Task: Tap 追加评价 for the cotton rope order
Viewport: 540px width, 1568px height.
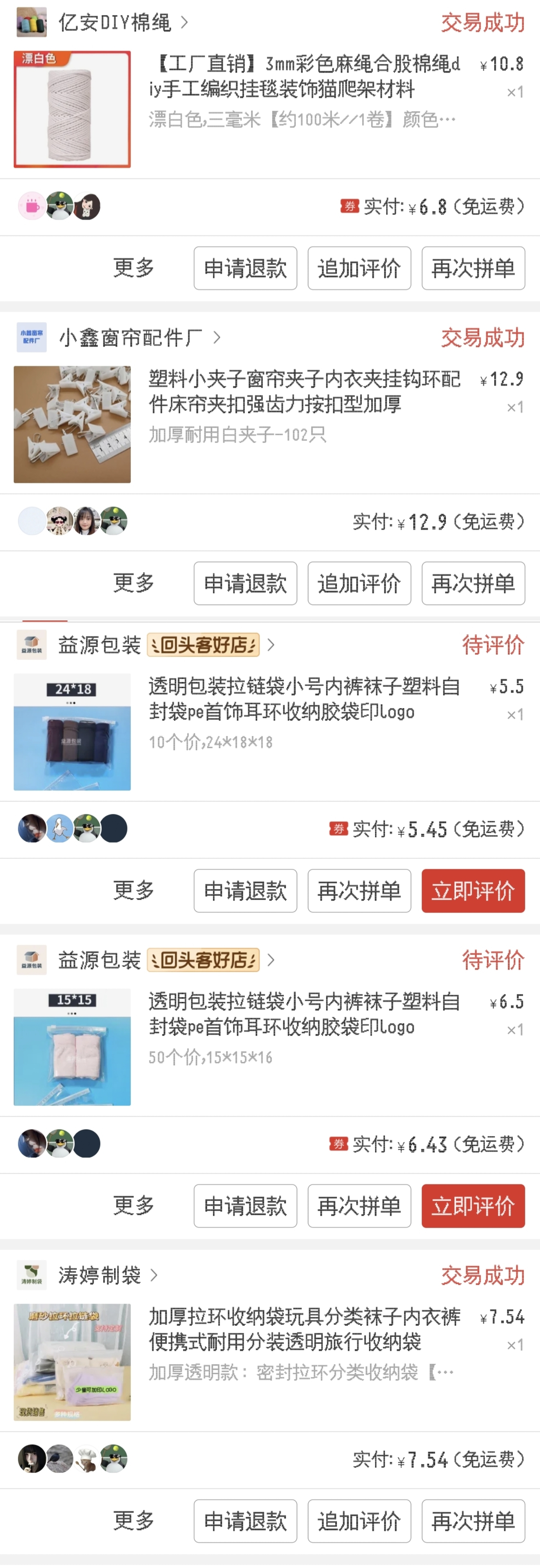Action: coord(359,268)
